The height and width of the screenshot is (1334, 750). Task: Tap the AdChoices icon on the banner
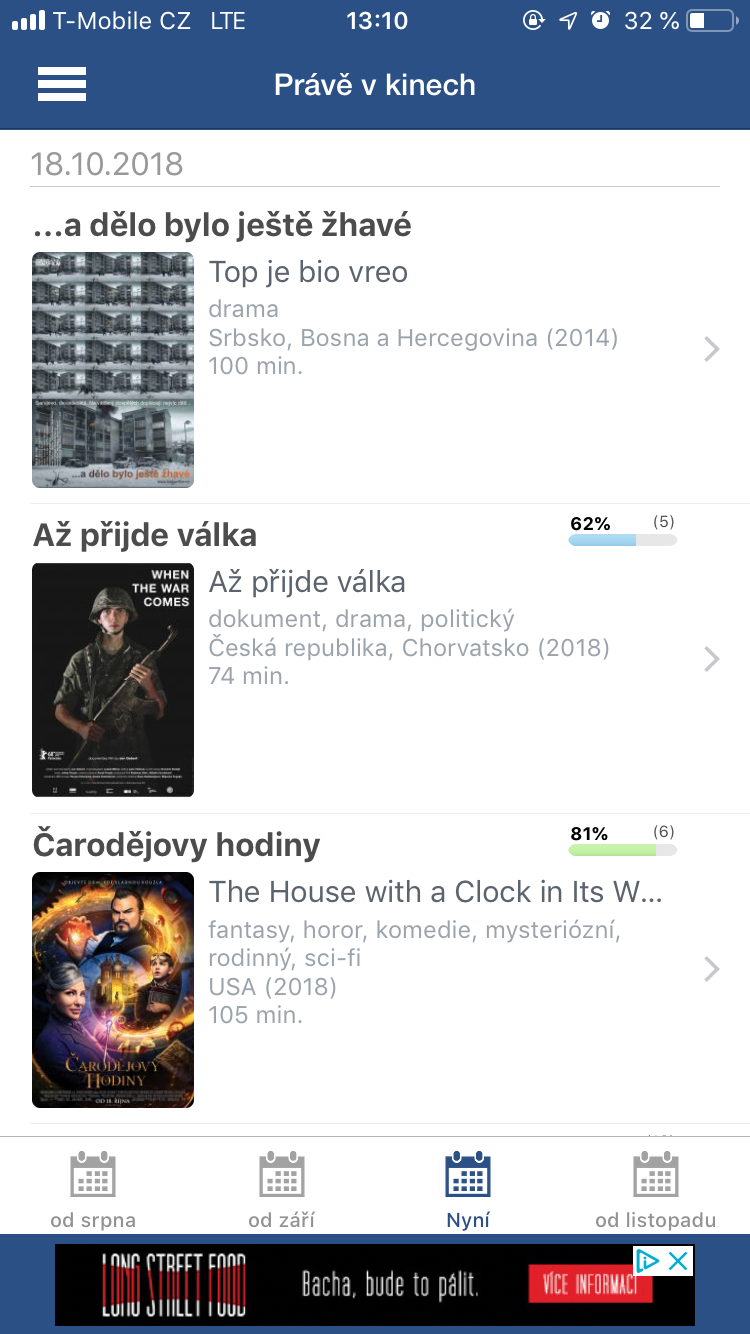point(648,1261)
